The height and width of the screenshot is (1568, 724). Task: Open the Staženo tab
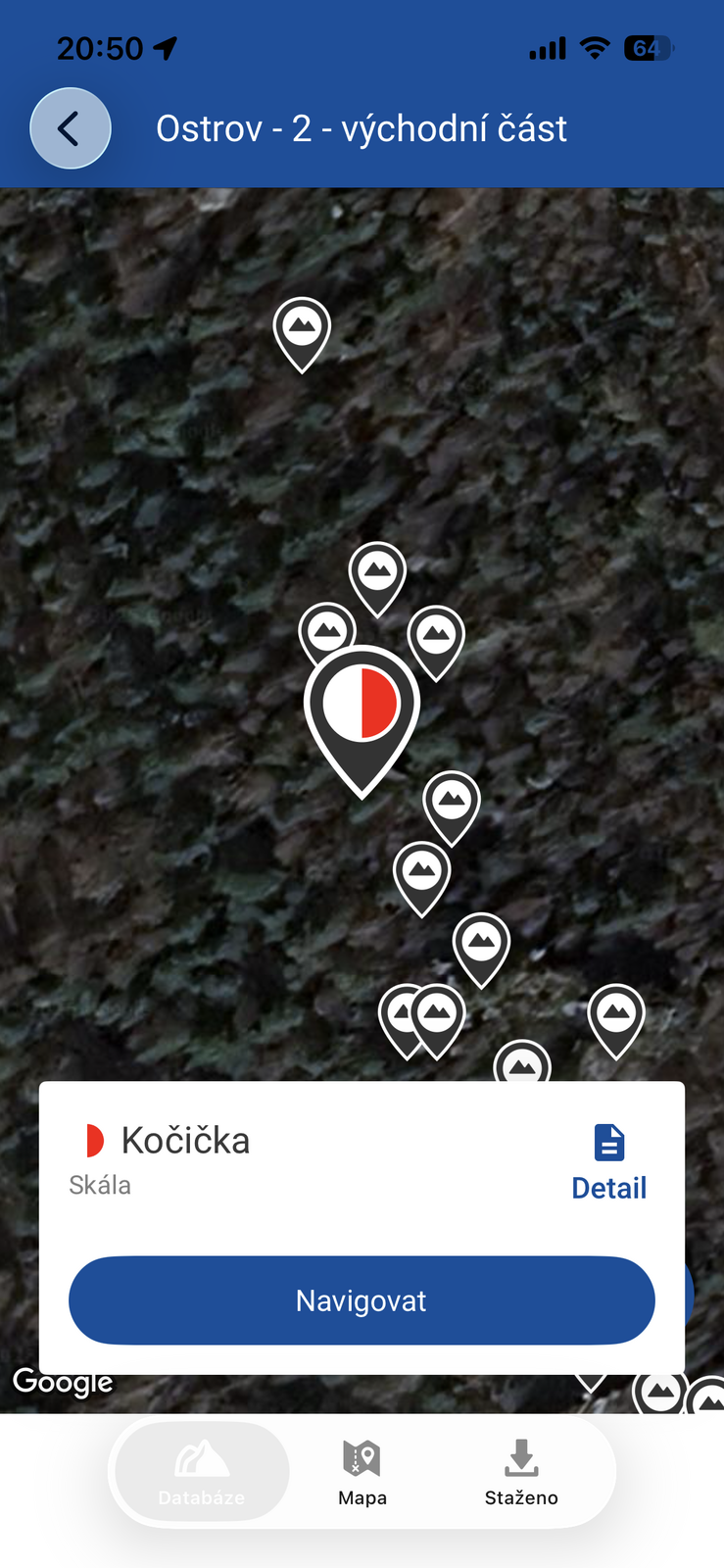521,1472
